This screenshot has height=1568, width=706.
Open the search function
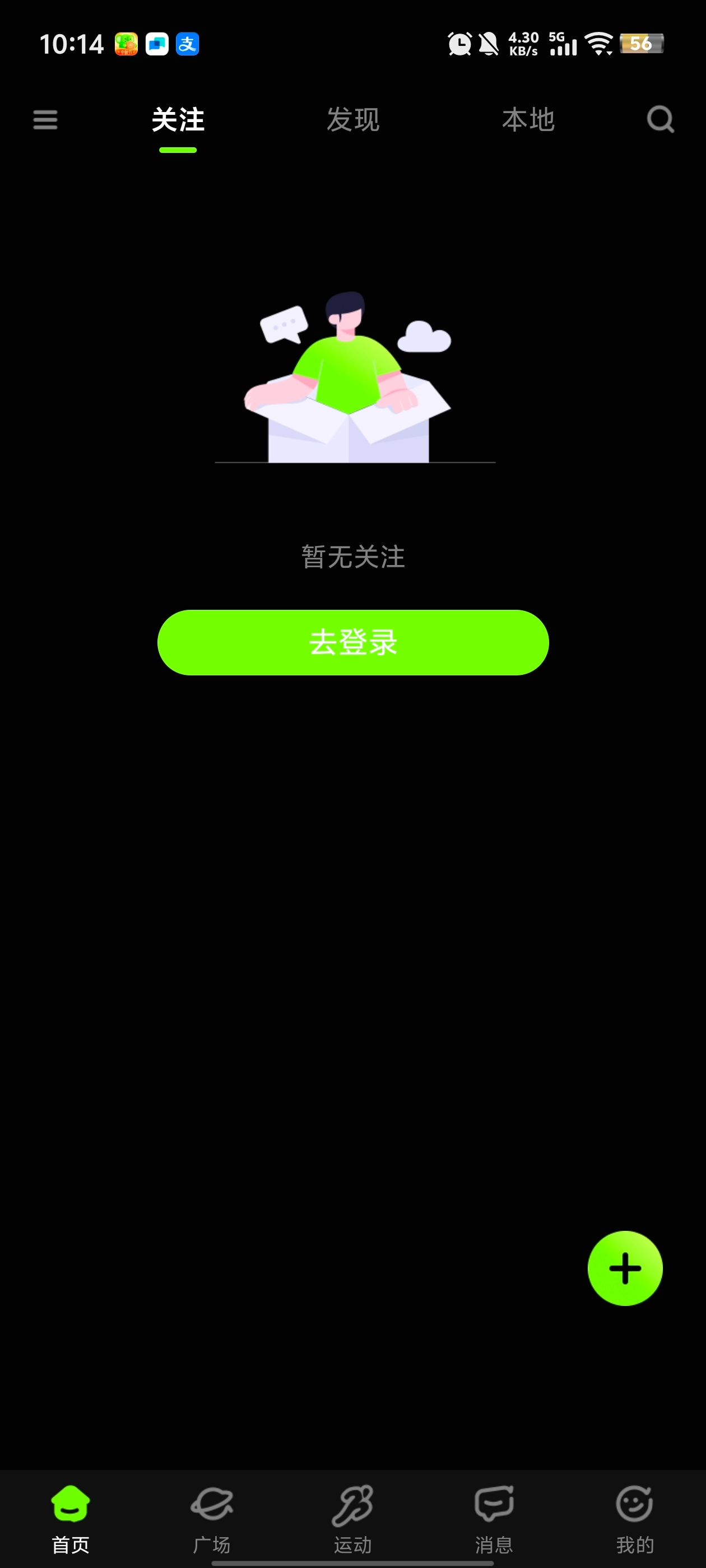660,120
